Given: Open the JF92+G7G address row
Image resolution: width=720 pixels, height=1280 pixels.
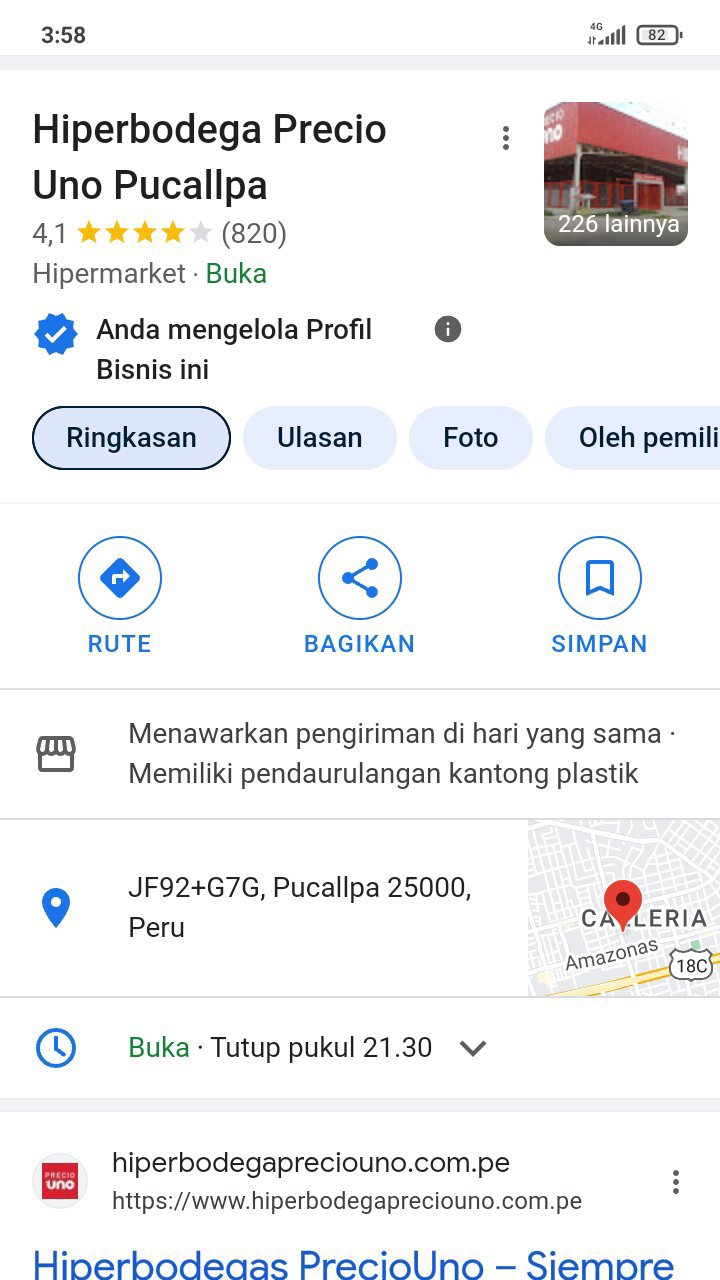Looking at the screenshot, I should point(300,908).
